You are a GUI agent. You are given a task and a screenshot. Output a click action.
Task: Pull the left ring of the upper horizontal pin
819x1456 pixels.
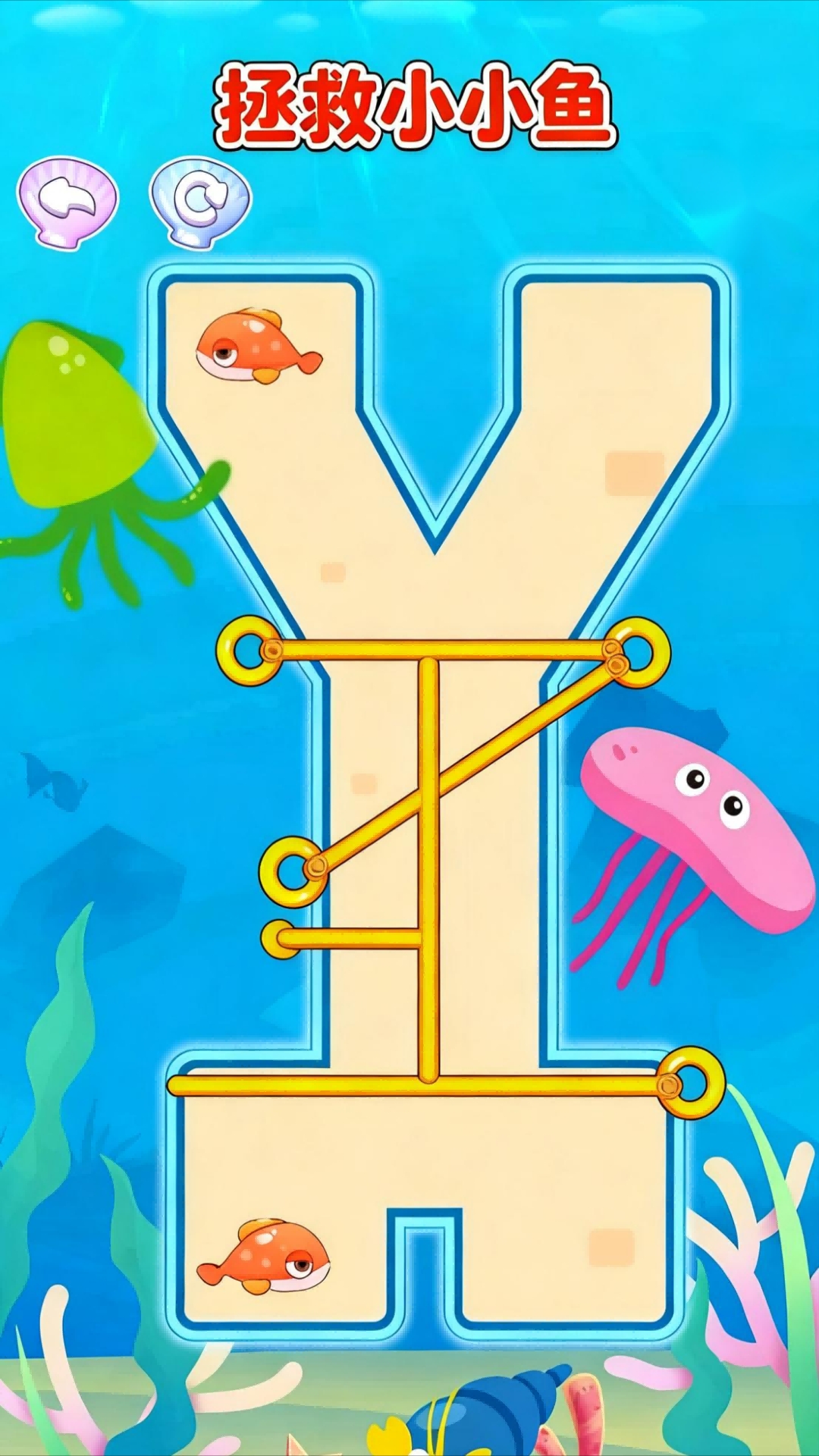coord(247,651)
